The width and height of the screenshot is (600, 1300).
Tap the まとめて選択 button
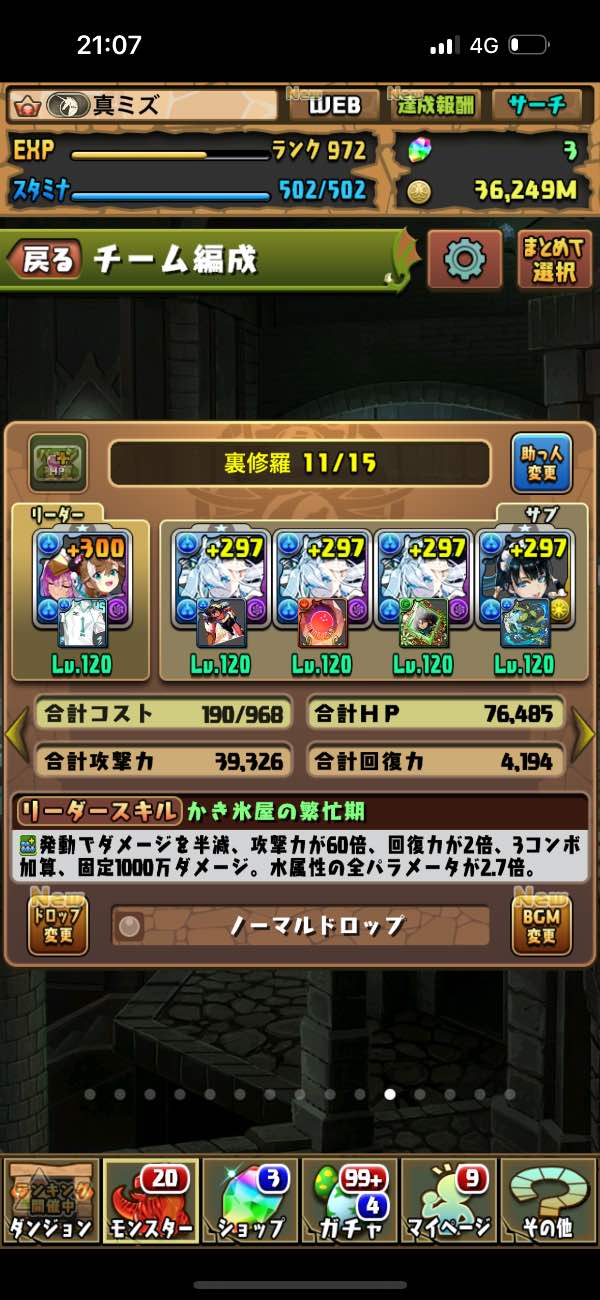[x=555, y=260]
